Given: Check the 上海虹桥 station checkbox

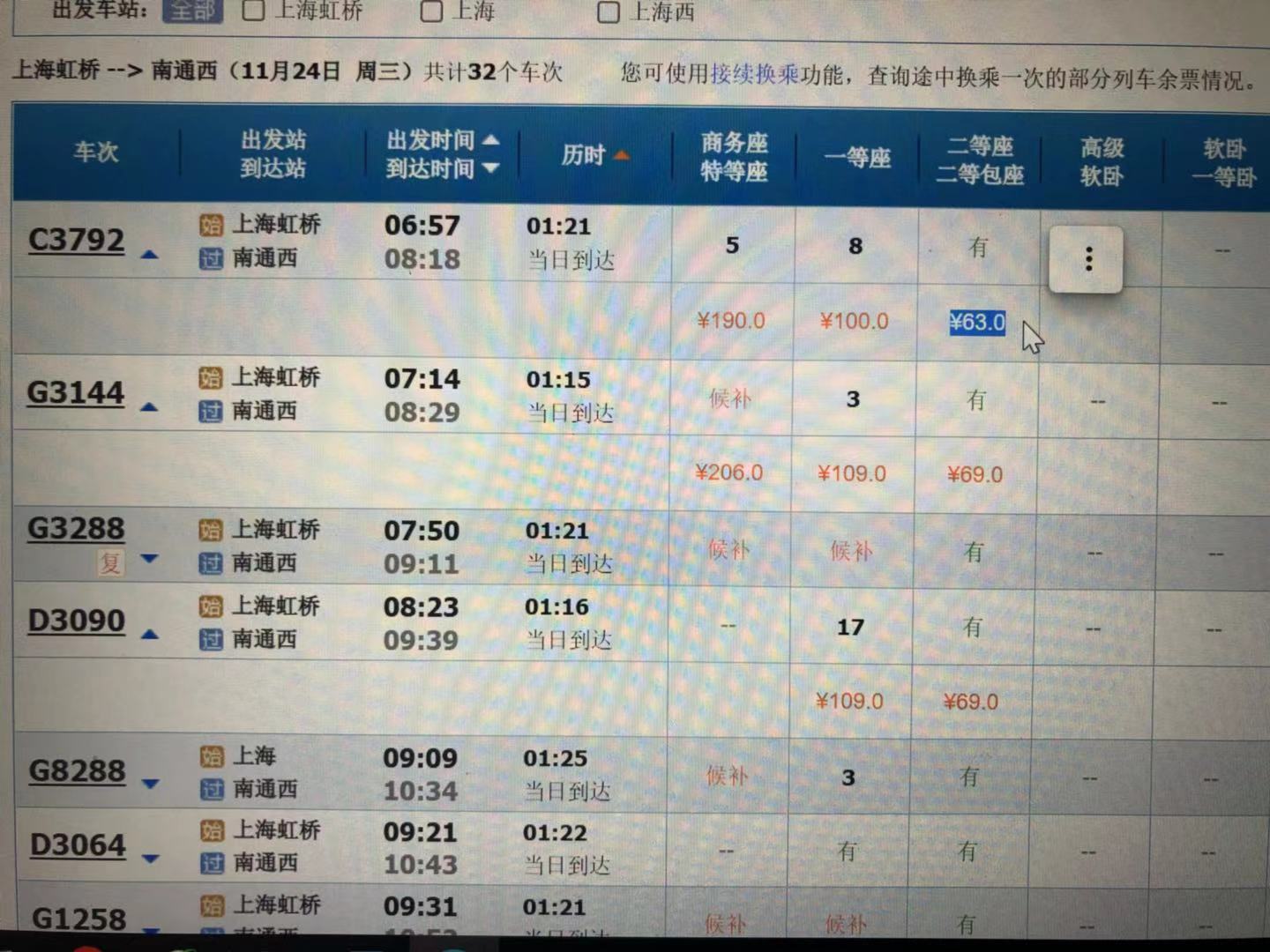Looking at the screenshot, I should pos(254,11).
